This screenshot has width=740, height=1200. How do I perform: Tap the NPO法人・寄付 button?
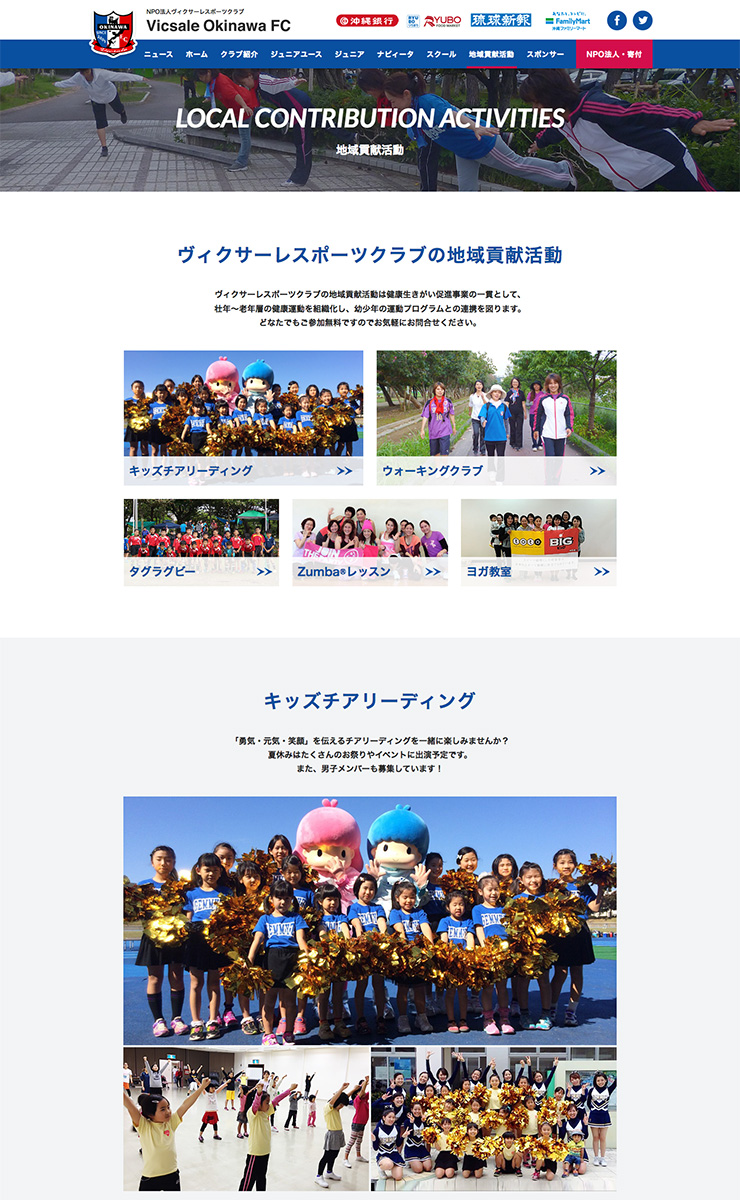click(x=614, y=54)
